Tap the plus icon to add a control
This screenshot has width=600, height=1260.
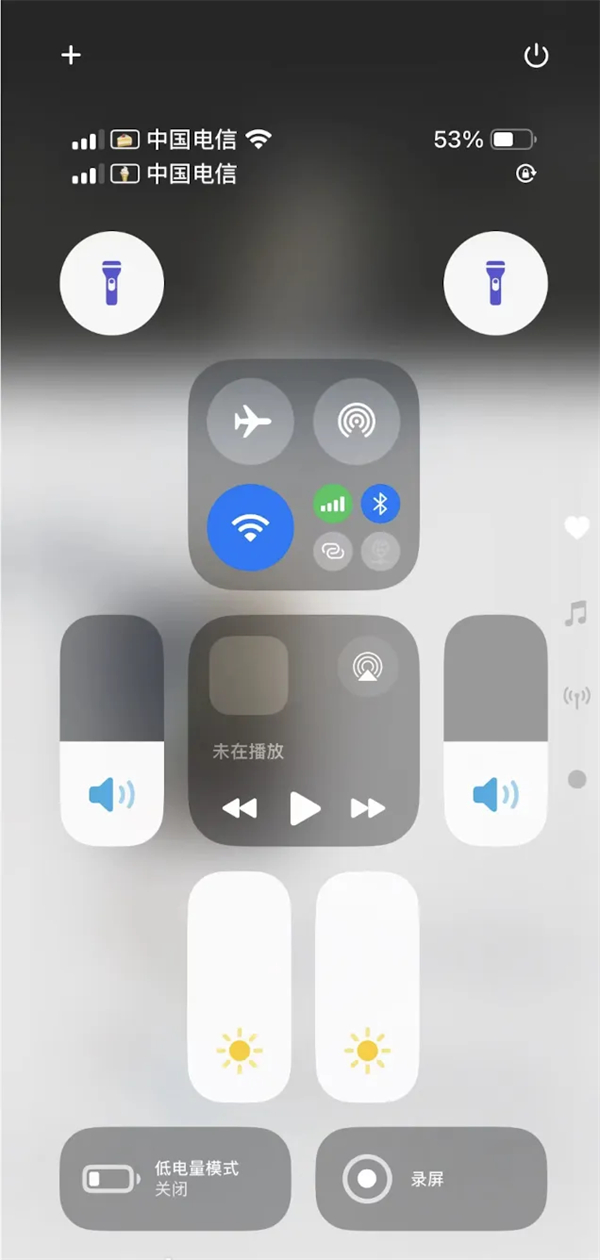pos(71,55)
